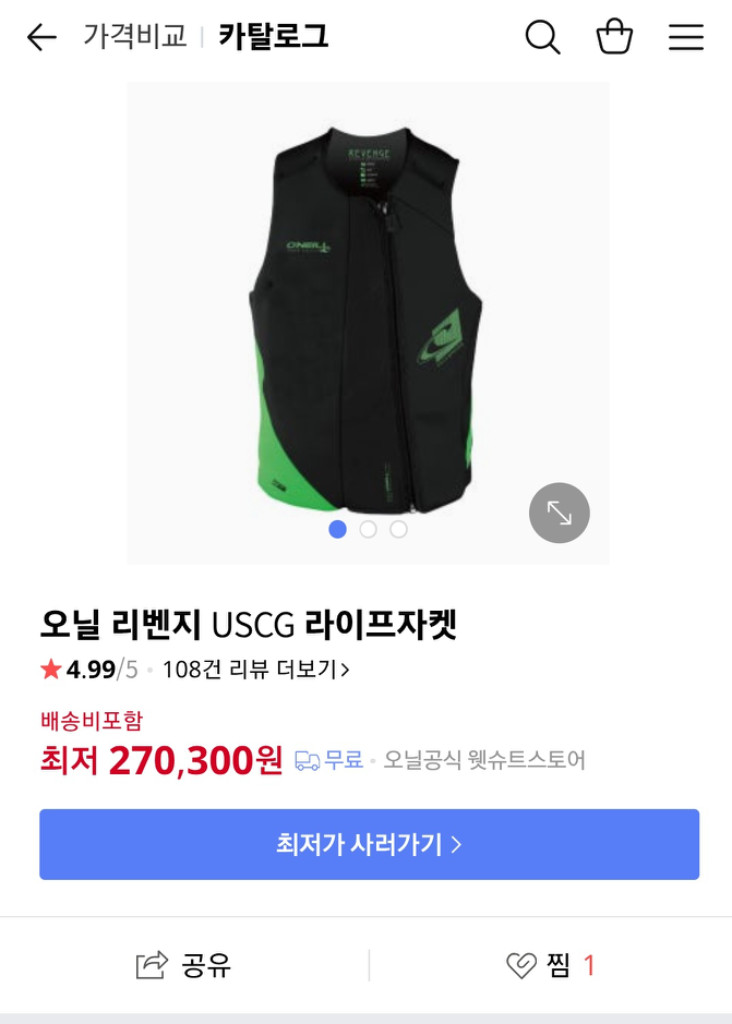Screen dimensions: 732x1024
Task: Open the hamburger menu
Action: point(686,38)
